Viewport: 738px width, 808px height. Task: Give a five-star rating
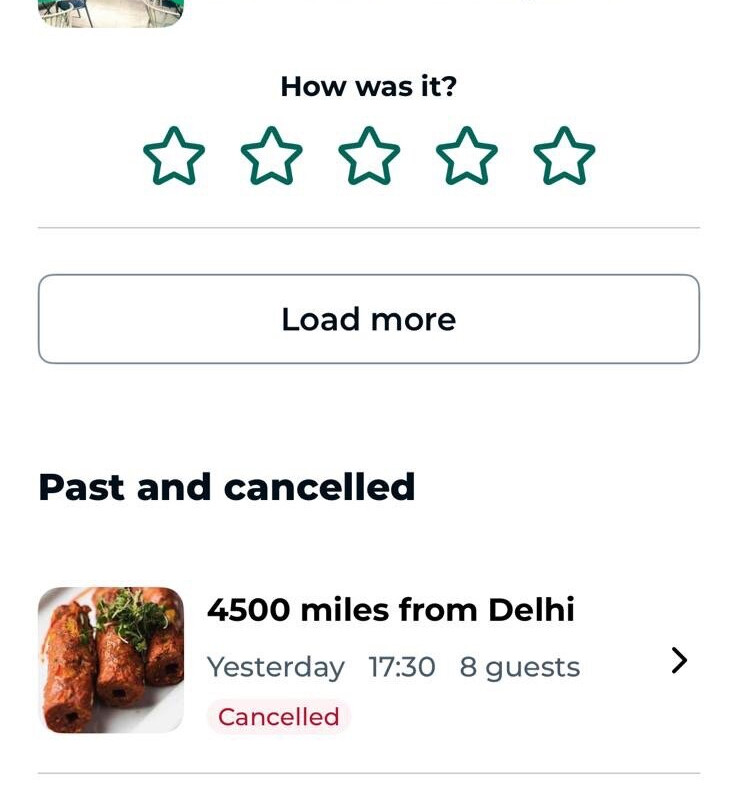(x=564, y=156)
